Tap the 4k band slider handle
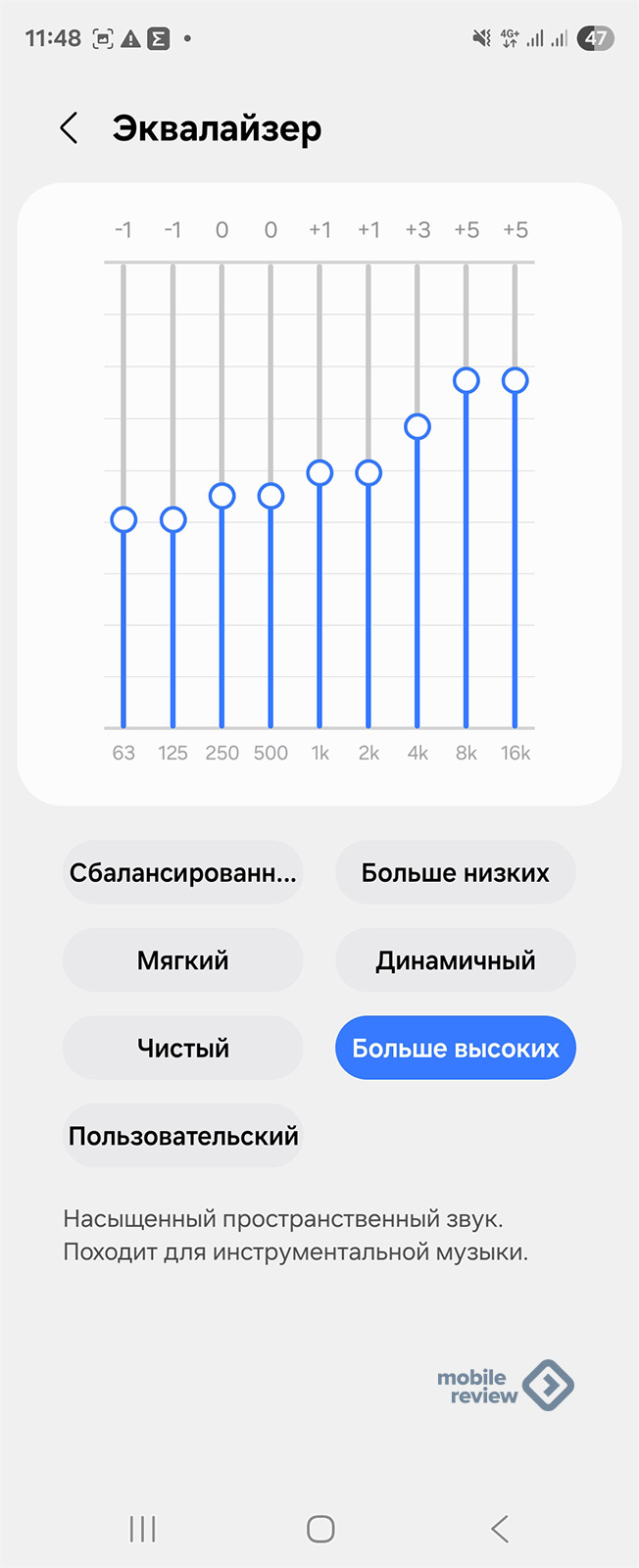639x1568 pixels. pyautogui.click(x=418, y=426)
